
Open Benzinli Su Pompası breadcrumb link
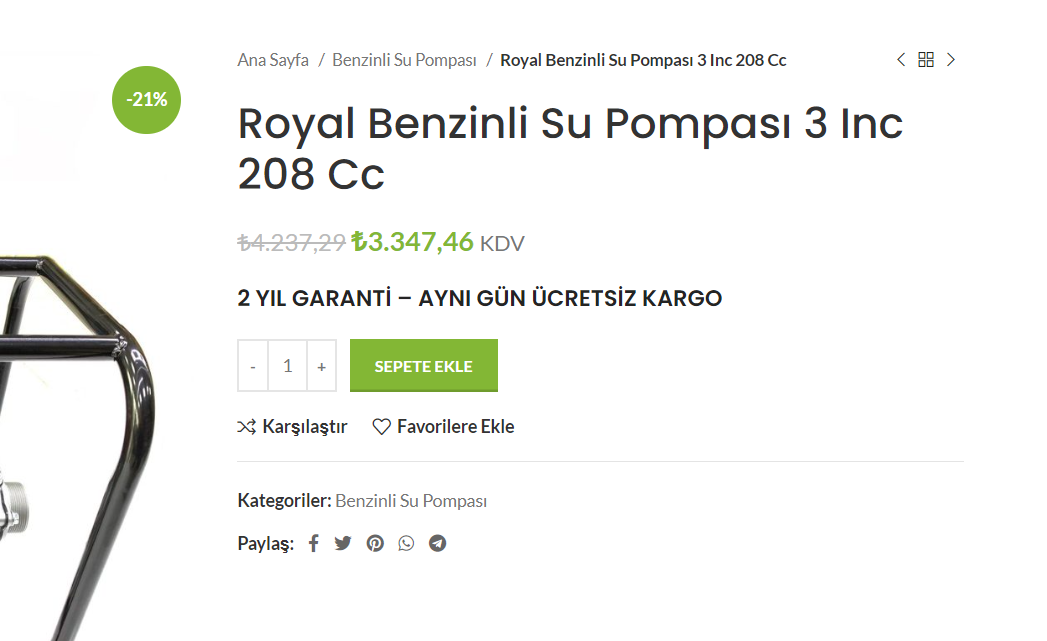404,60
